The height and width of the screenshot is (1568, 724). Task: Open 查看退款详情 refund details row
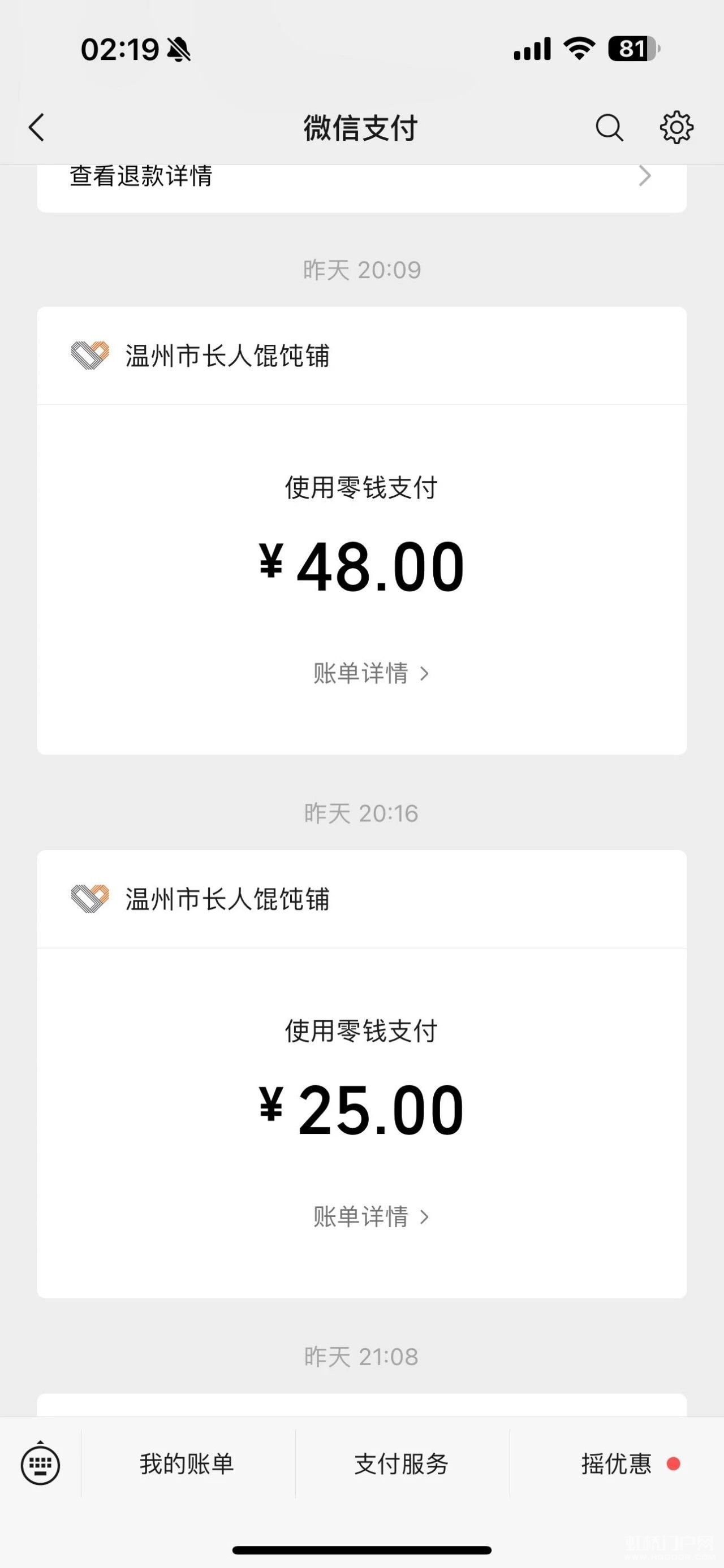361,183
